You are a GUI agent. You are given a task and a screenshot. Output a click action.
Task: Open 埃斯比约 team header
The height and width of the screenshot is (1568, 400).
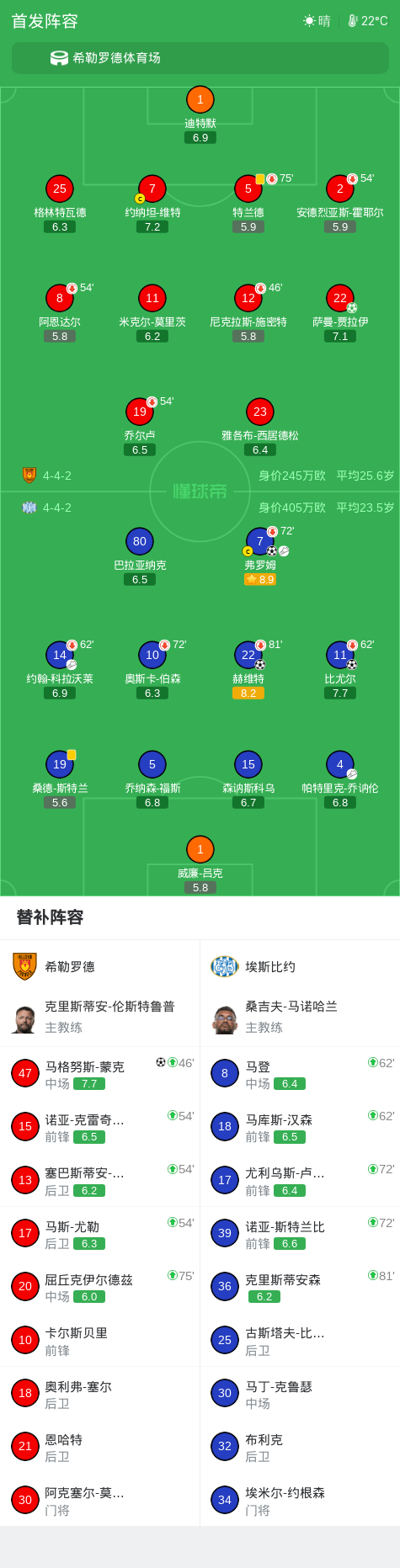point(300,966)
